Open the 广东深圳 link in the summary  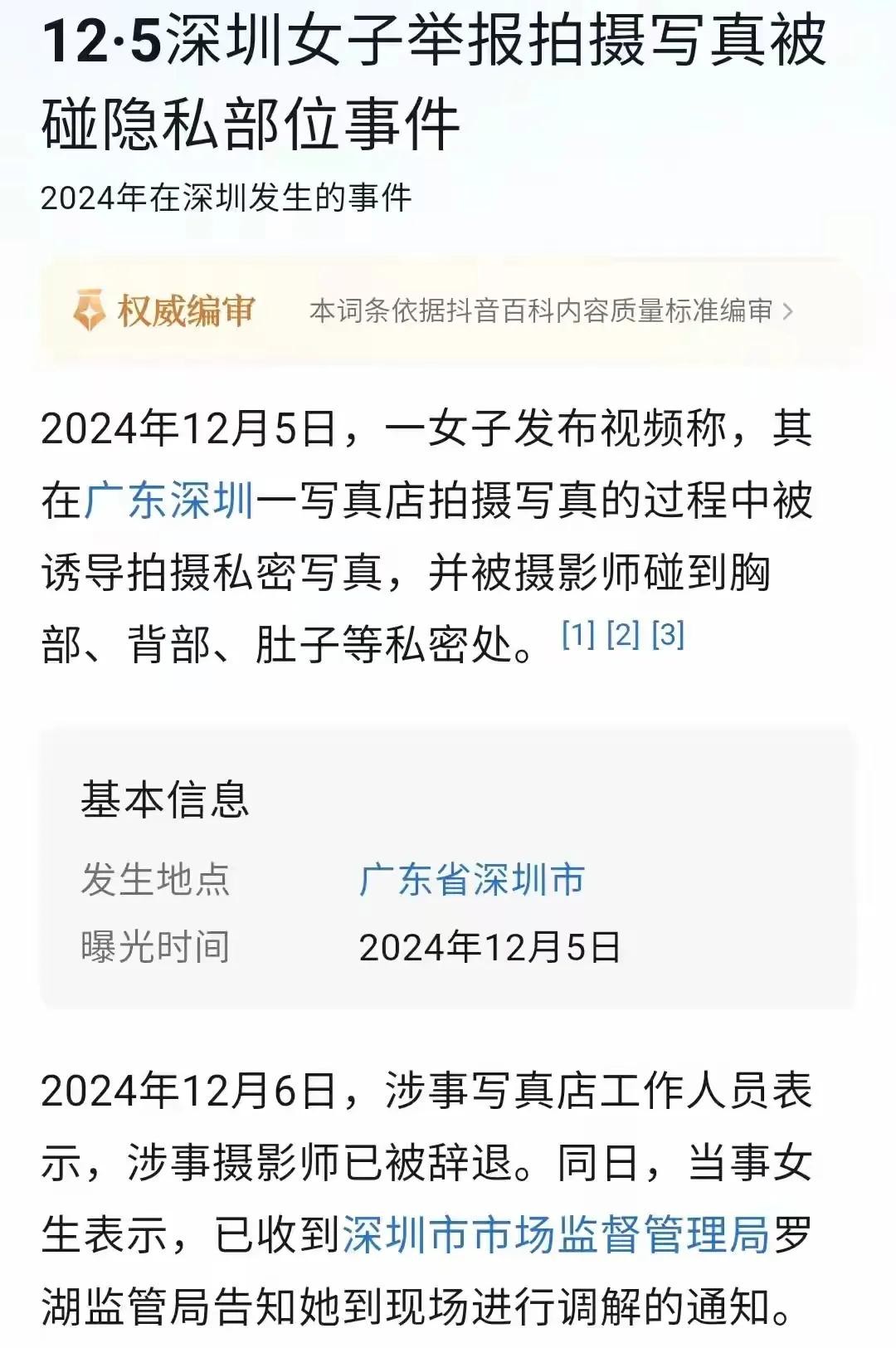(168, 501)
